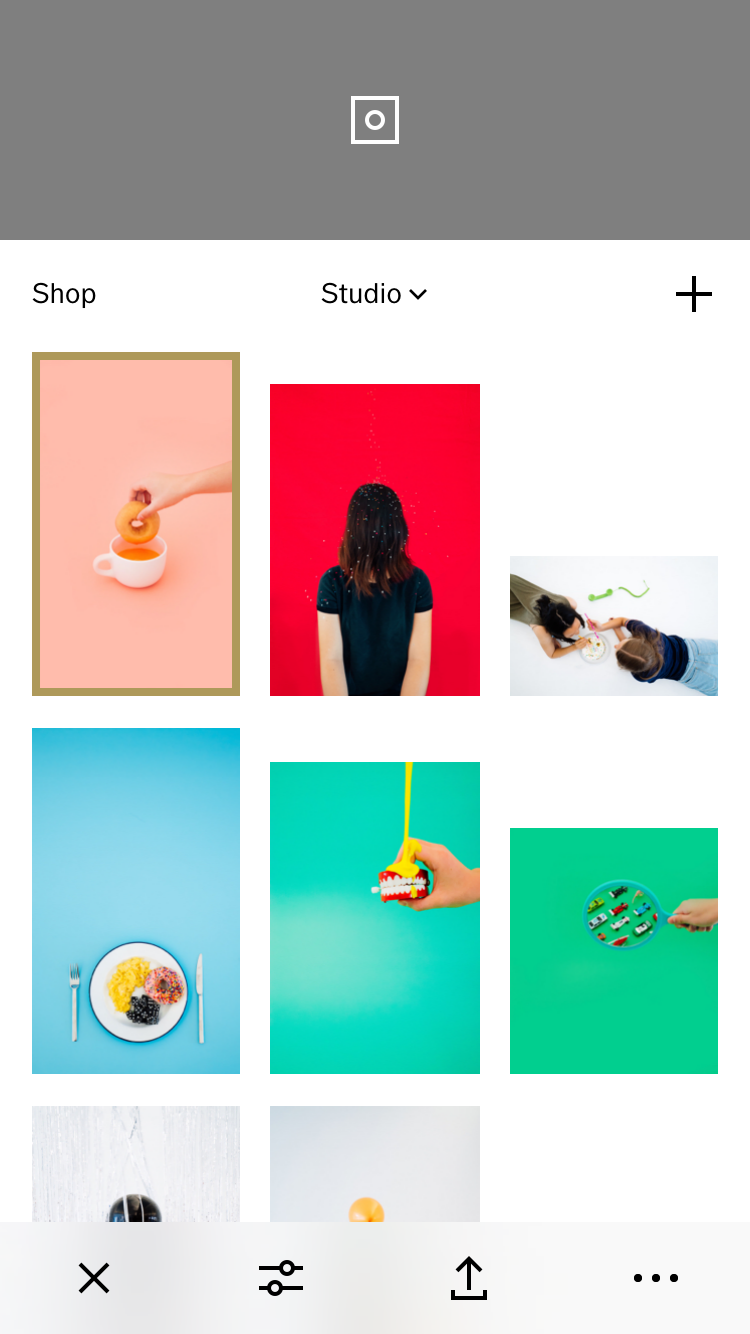Select the blue breakfast plate photo
This screenshot has width=750, height=1334.
136,901
